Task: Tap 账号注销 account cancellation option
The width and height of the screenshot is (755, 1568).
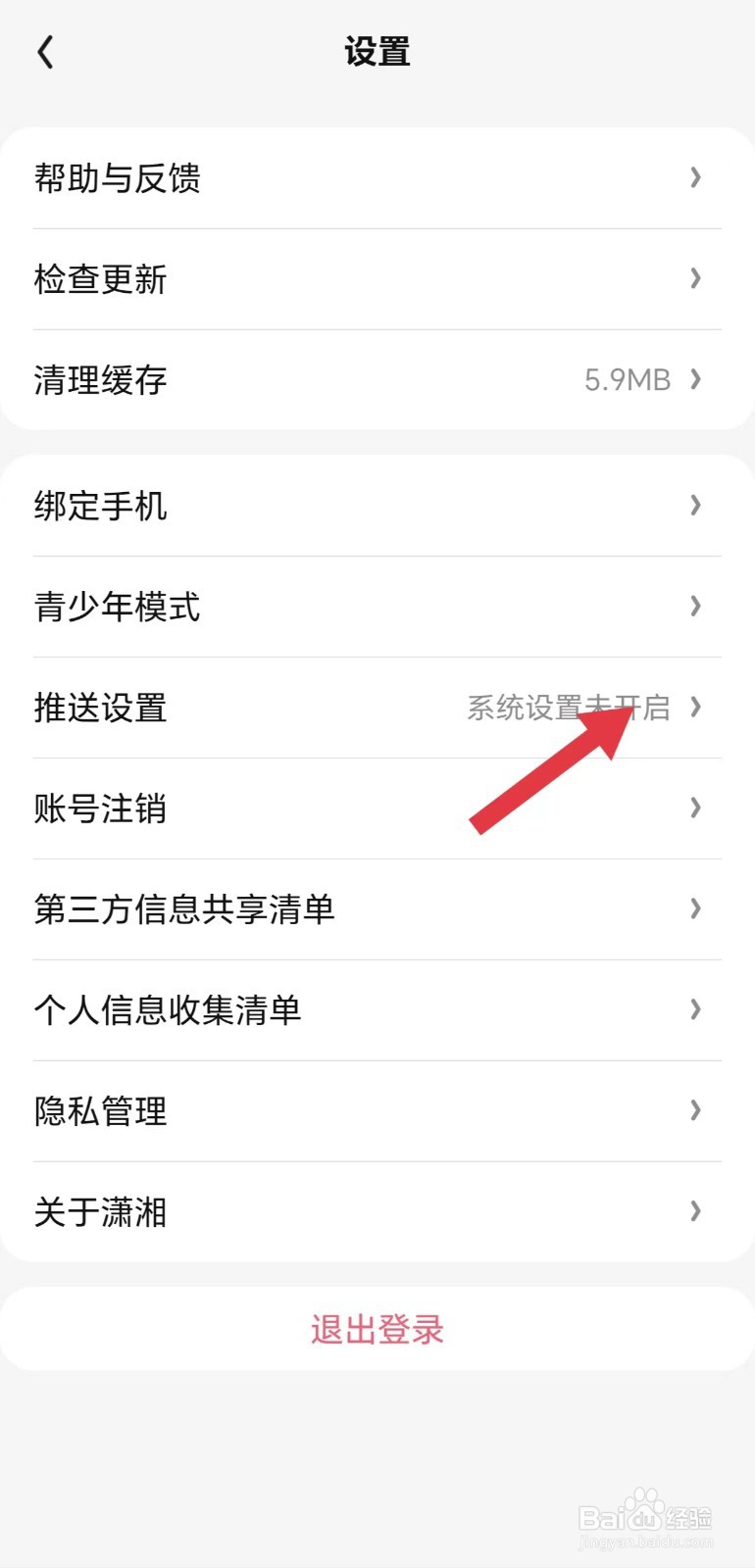Action: [101, 808]
